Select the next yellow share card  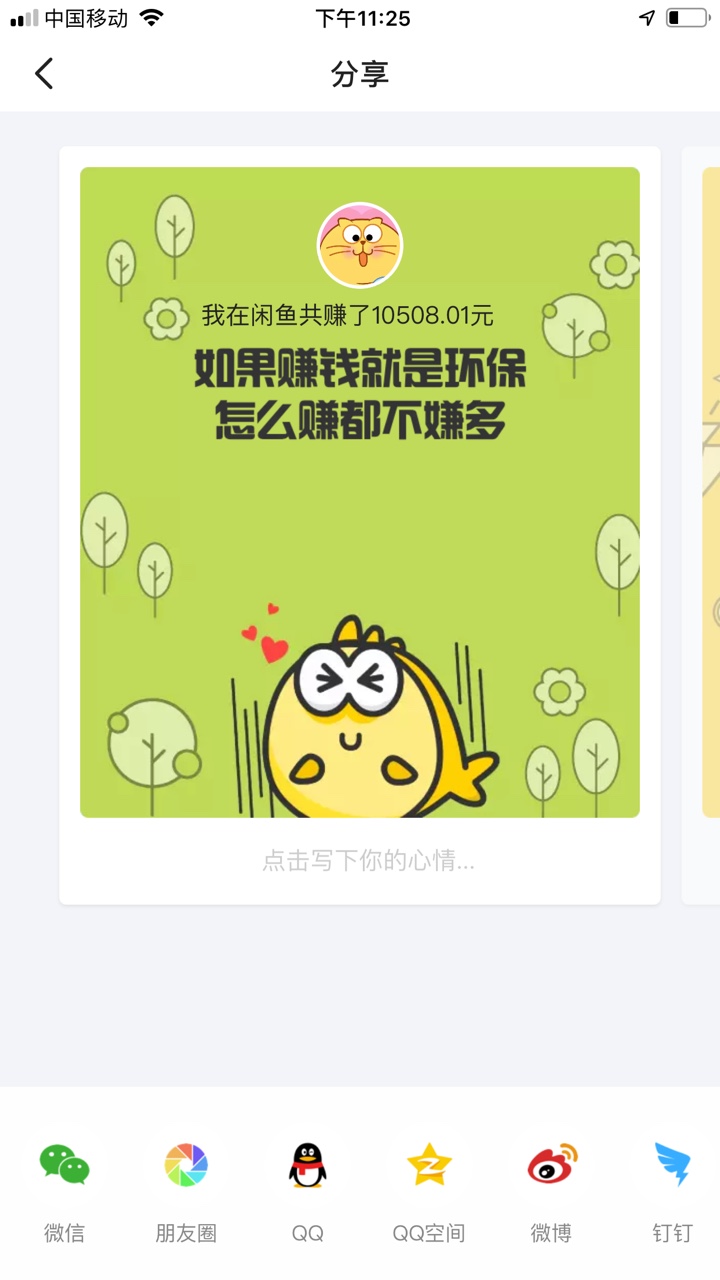pos(709,492)
